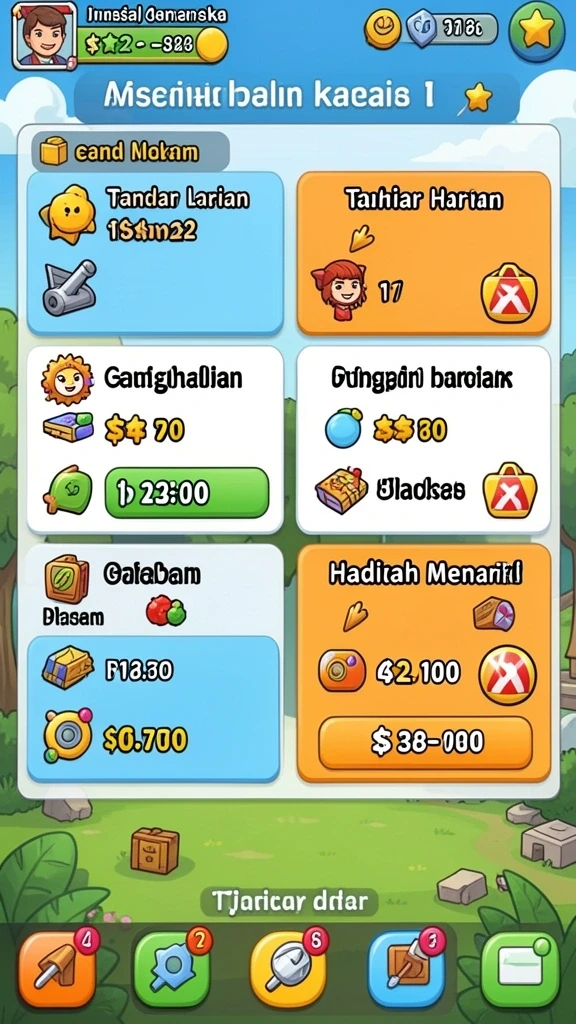Tap the round red X in Haditah Menarik
Screen dimensions: 576x1024
pos(507,674)
